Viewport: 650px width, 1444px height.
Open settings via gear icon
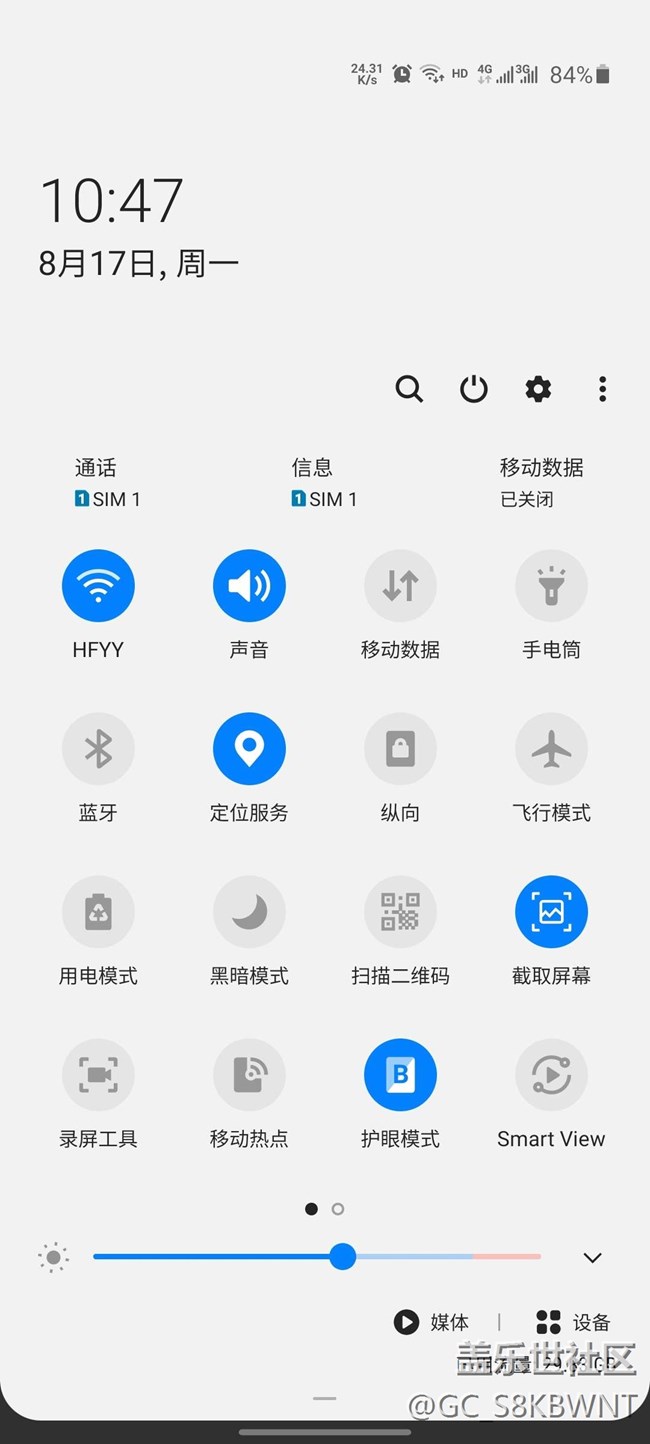coord(538,389)
